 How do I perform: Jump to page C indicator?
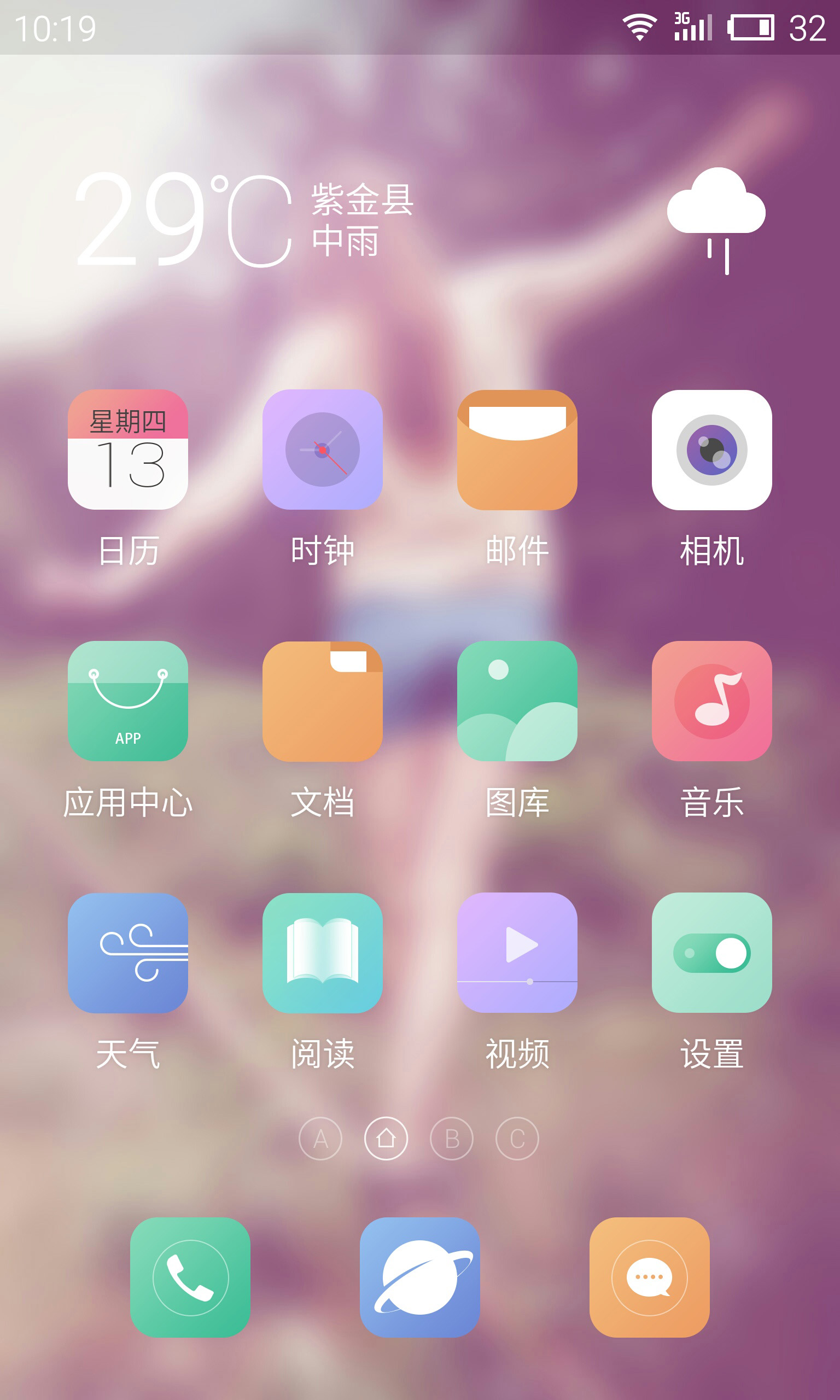(517, 1138)
